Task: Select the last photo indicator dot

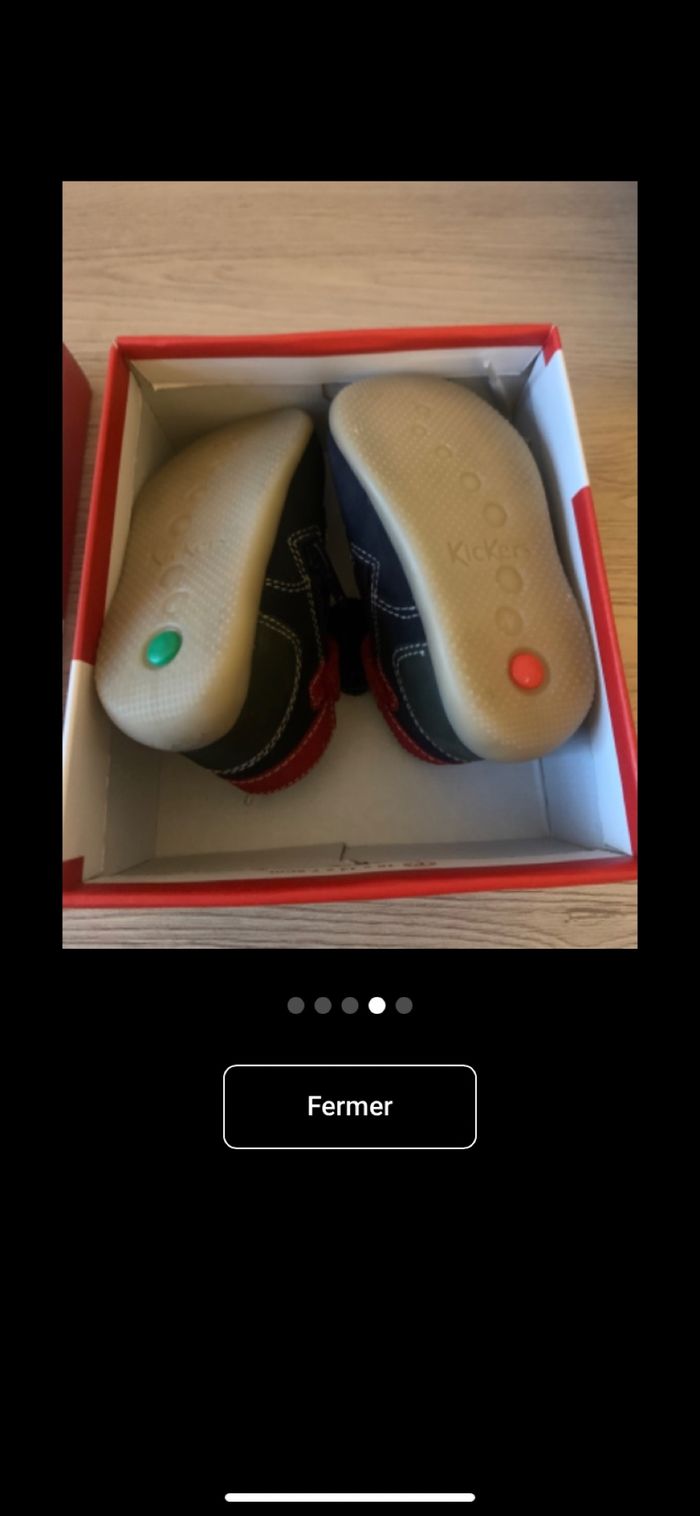Action: click(404, 1005)
